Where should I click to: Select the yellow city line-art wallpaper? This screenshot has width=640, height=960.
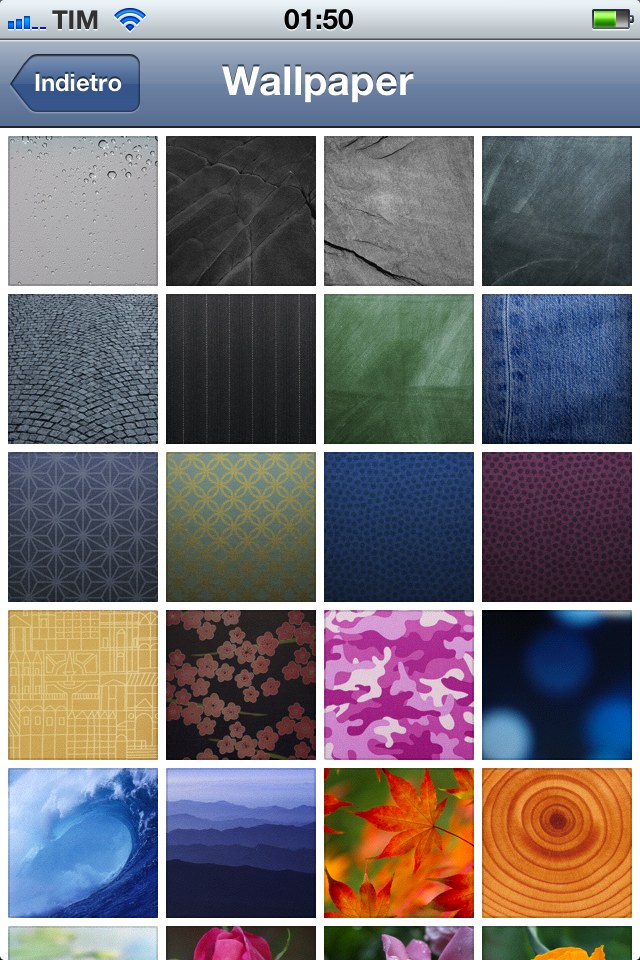point(83,685)
